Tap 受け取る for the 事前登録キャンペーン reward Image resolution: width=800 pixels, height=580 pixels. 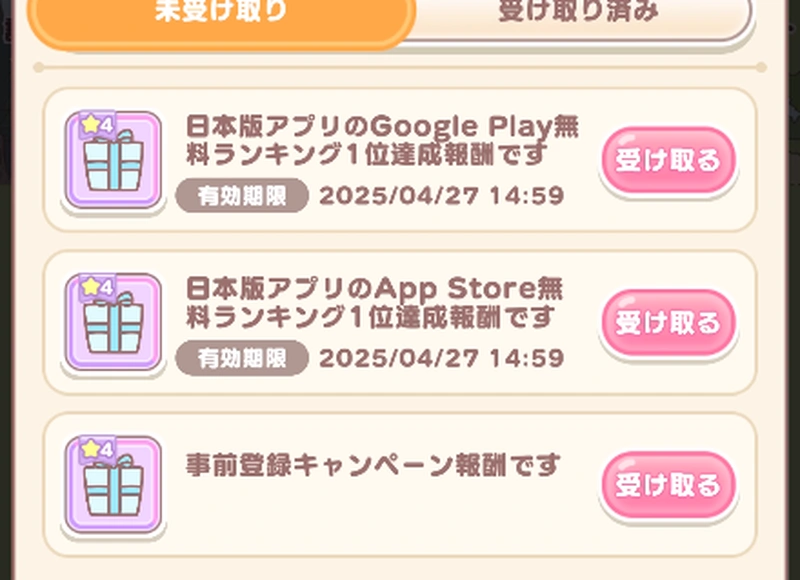coord(667,485)
